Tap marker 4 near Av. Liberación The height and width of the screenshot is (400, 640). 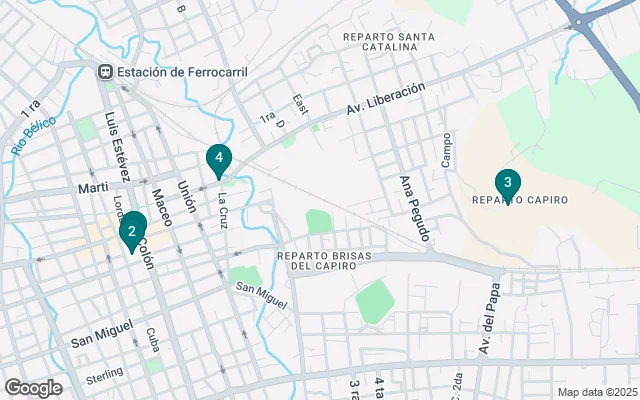(218, 158)
